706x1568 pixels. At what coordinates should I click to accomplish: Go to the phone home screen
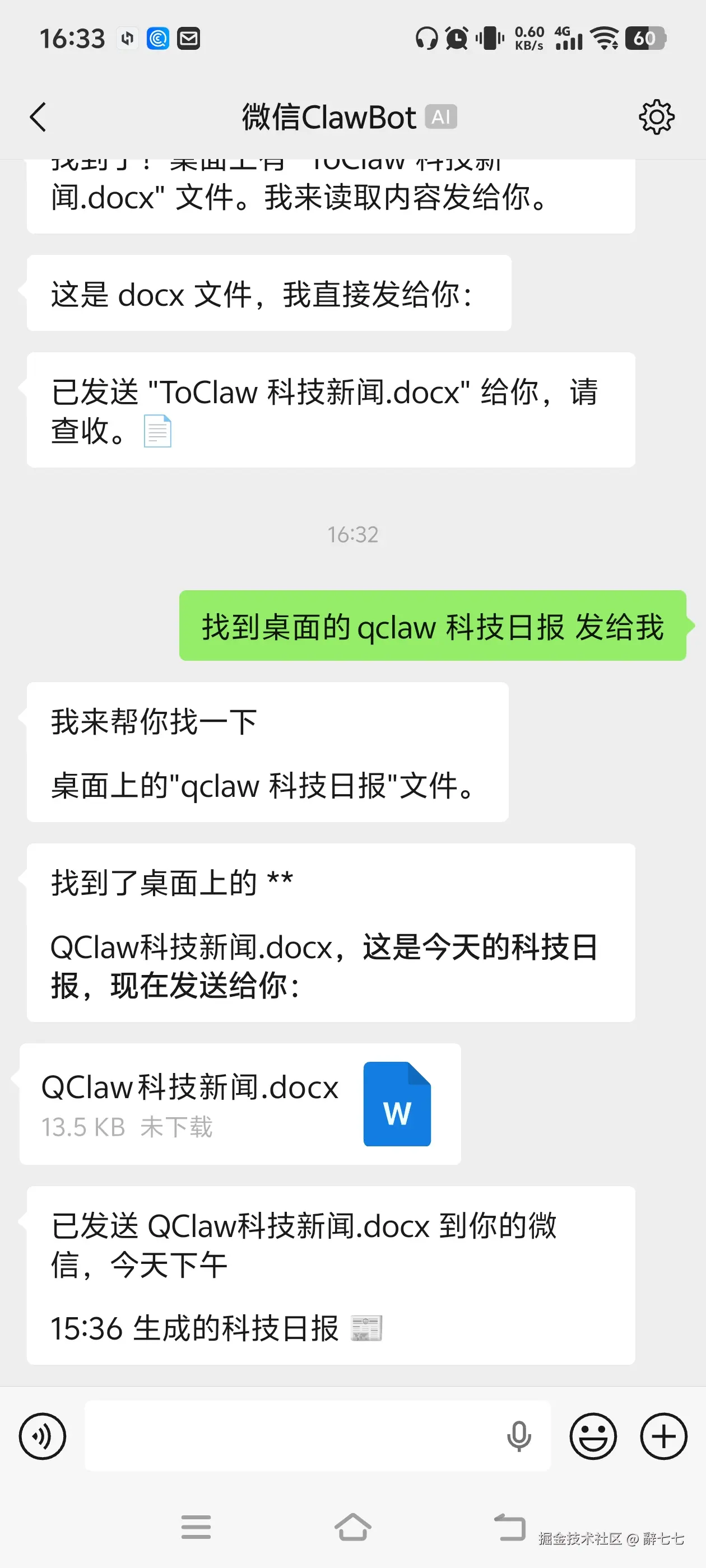click(352, 1527)
